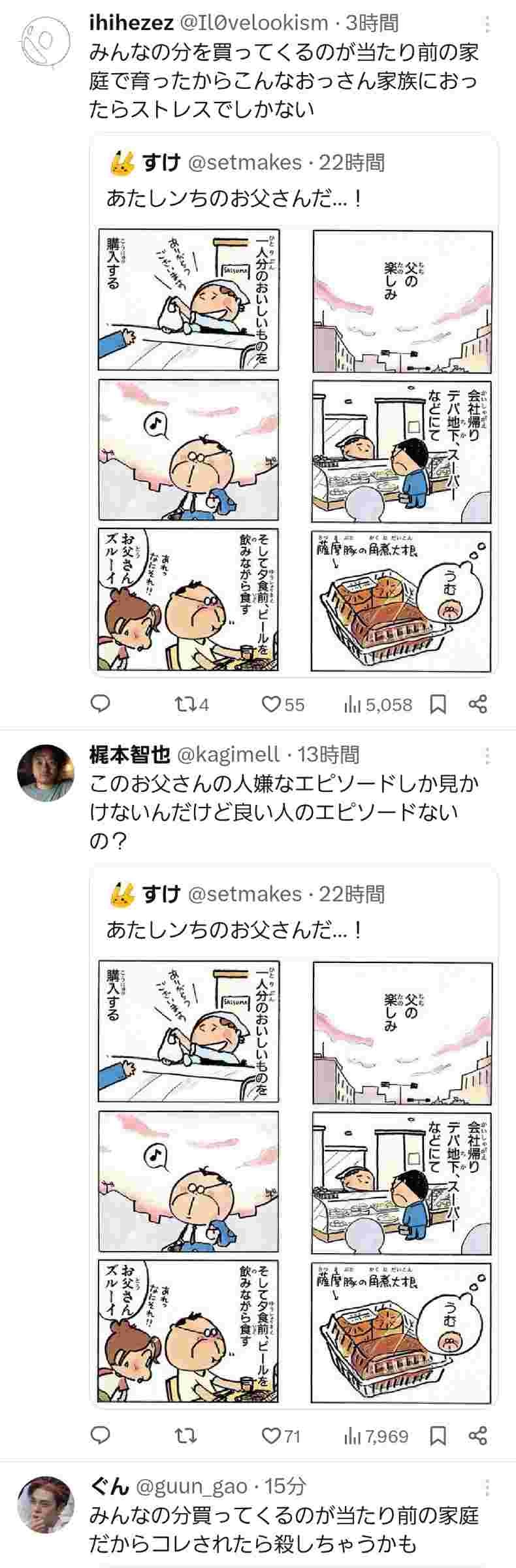This screenshot has height=1568, width=516.
Task: View analytics showing 7,969 views
Action: click(x=376, y=1436)
